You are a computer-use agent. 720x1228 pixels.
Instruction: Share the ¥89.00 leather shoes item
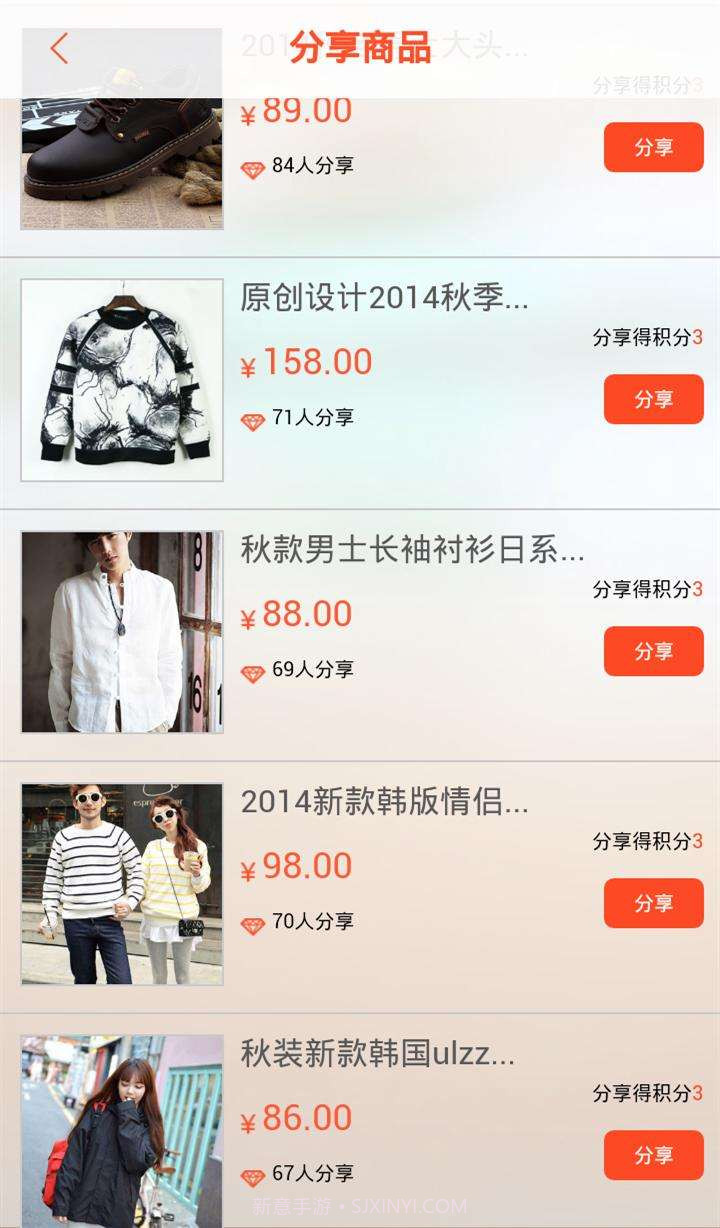pyautogui.click(x=653, y=148)
